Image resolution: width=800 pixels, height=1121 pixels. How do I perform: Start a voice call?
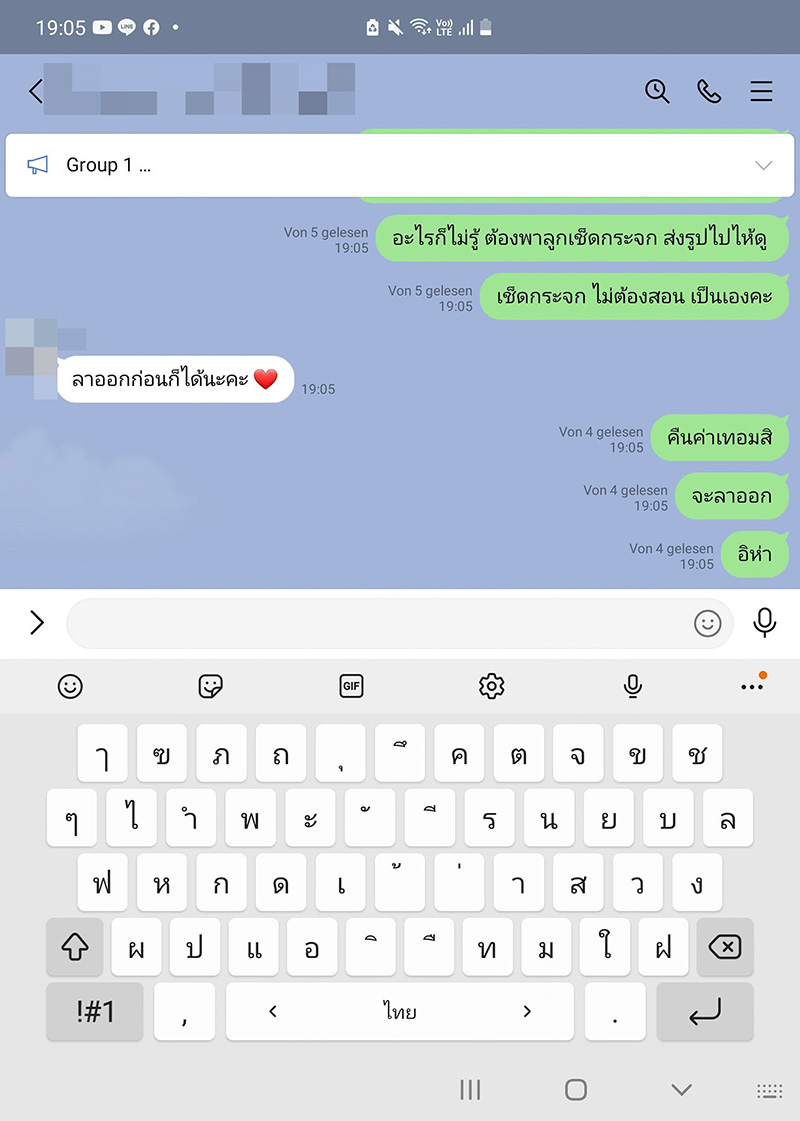tap(709, 91)
